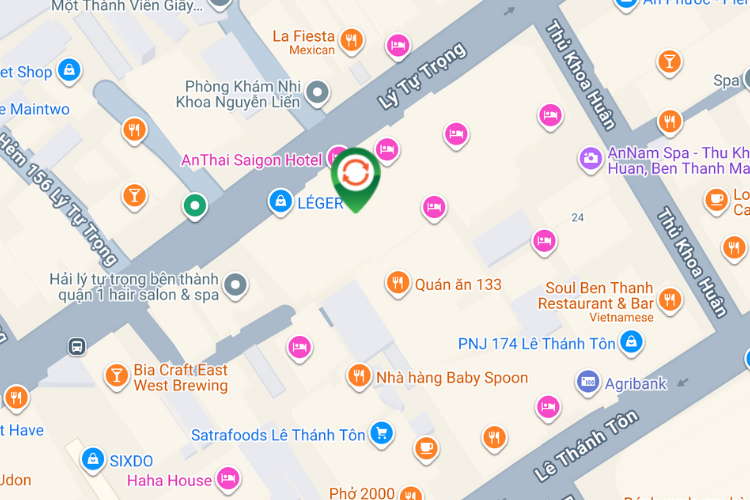Tap Phòng Khám Nhi Khoa Nguyễn Liên
This screenshot has width=750, height=500.
(318, 94)
